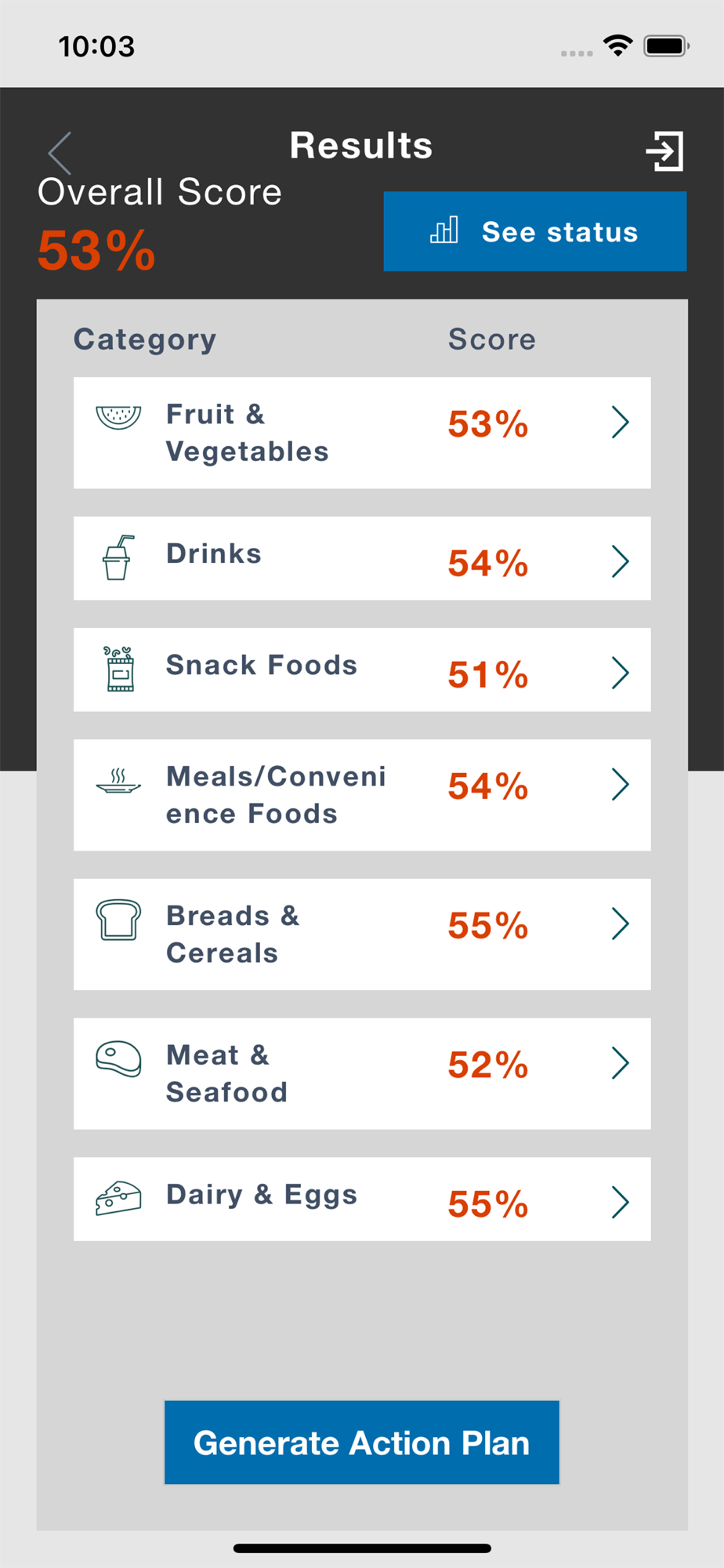
Task: Open the See status button
Action: pyautogui.click(x=535, y=231)
